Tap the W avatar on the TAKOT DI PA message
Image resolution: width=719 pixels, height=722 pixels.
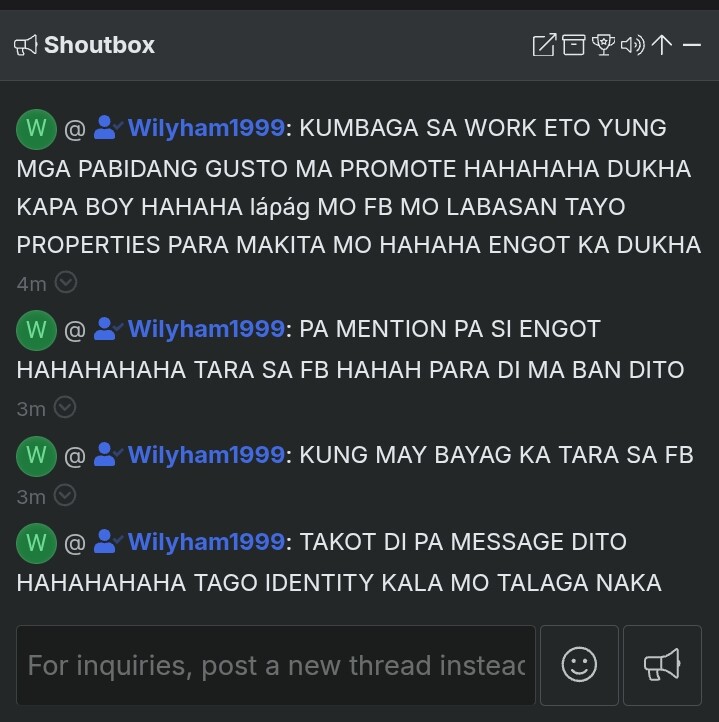point(36,542)
